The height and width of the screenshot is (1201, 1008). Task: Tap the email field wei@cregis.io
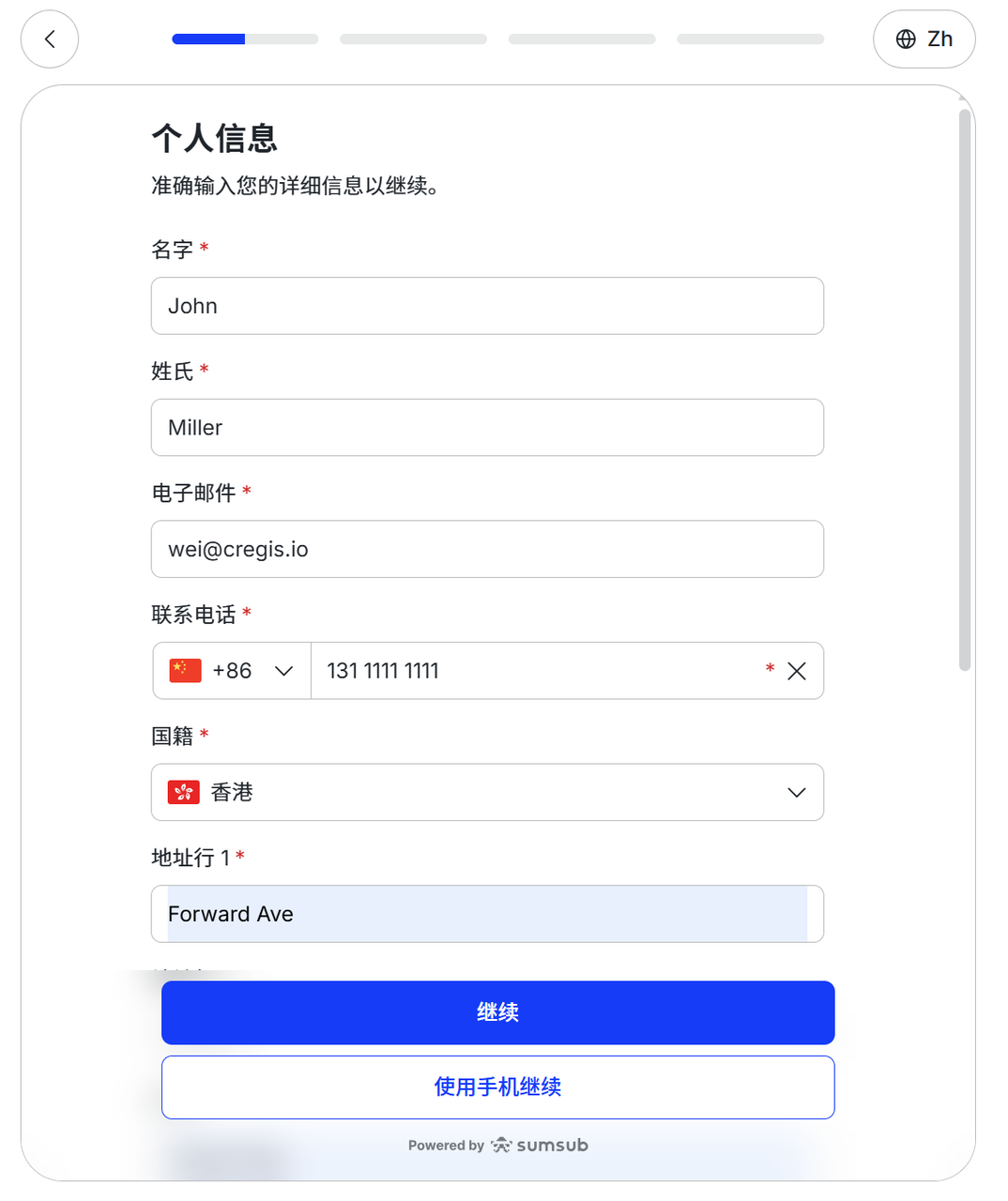tap(486, 550)
